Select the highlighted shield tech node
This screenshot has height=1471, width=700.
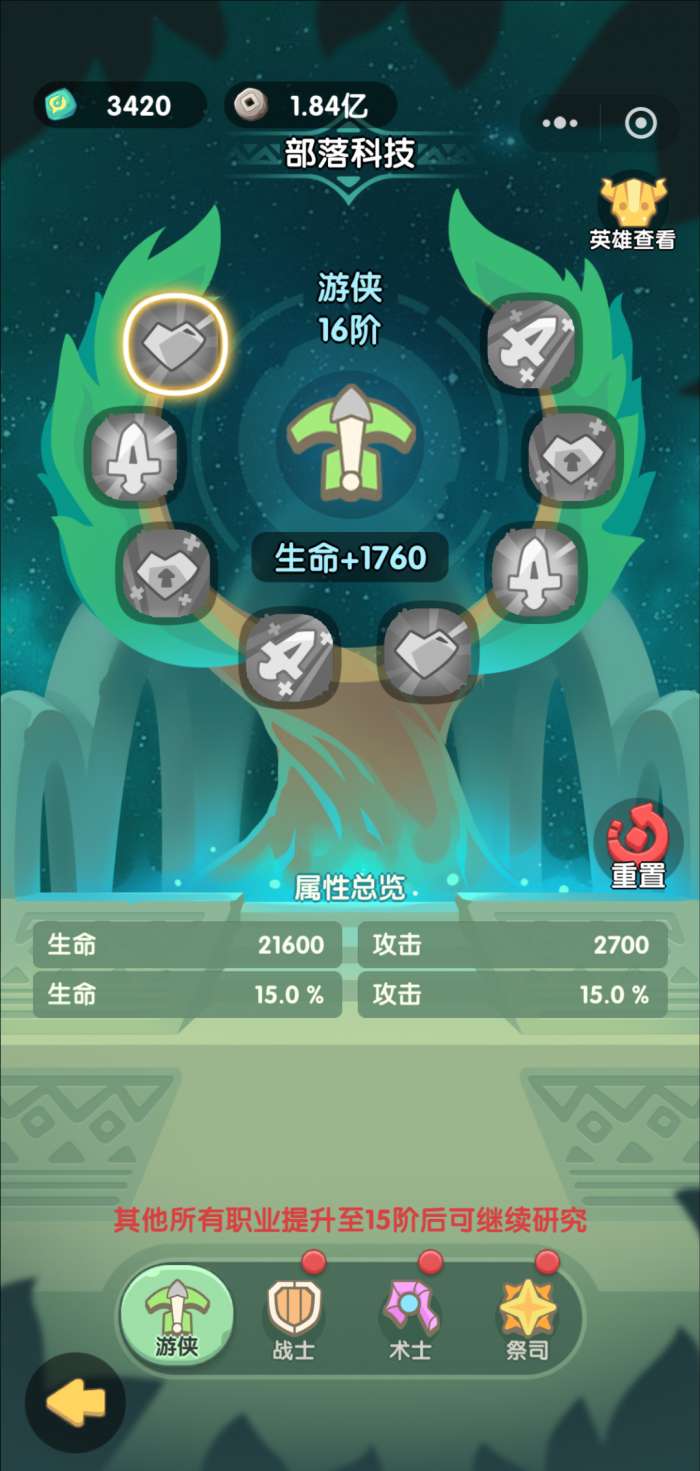pos(176,343)
